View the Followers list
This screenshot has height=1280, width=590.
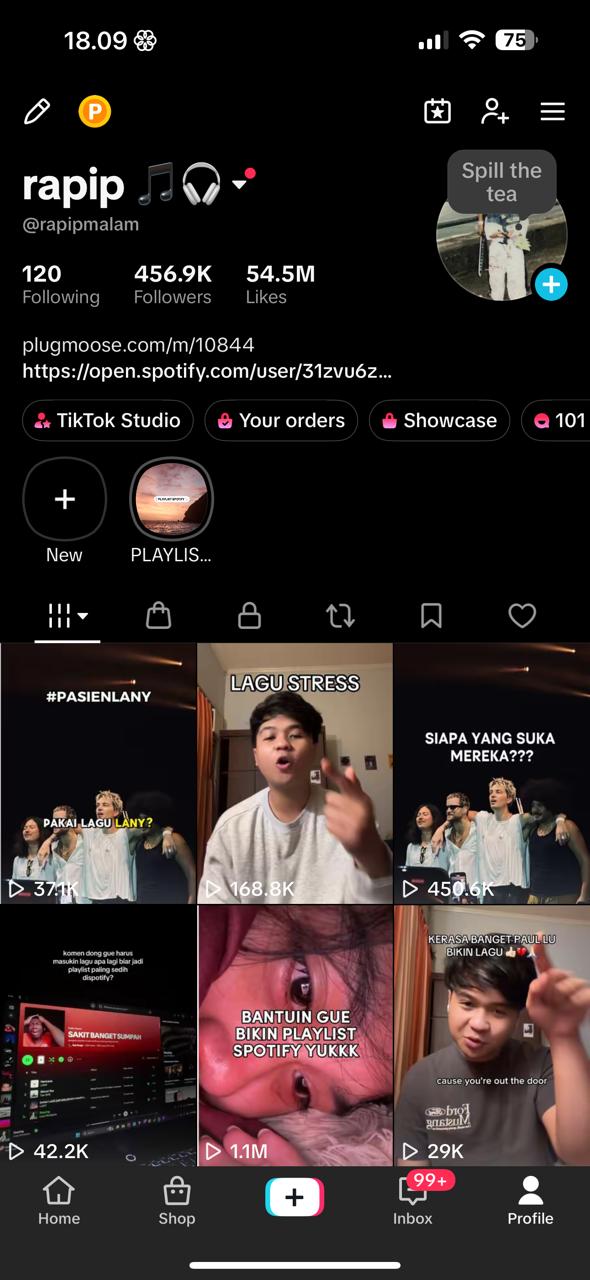173,284
